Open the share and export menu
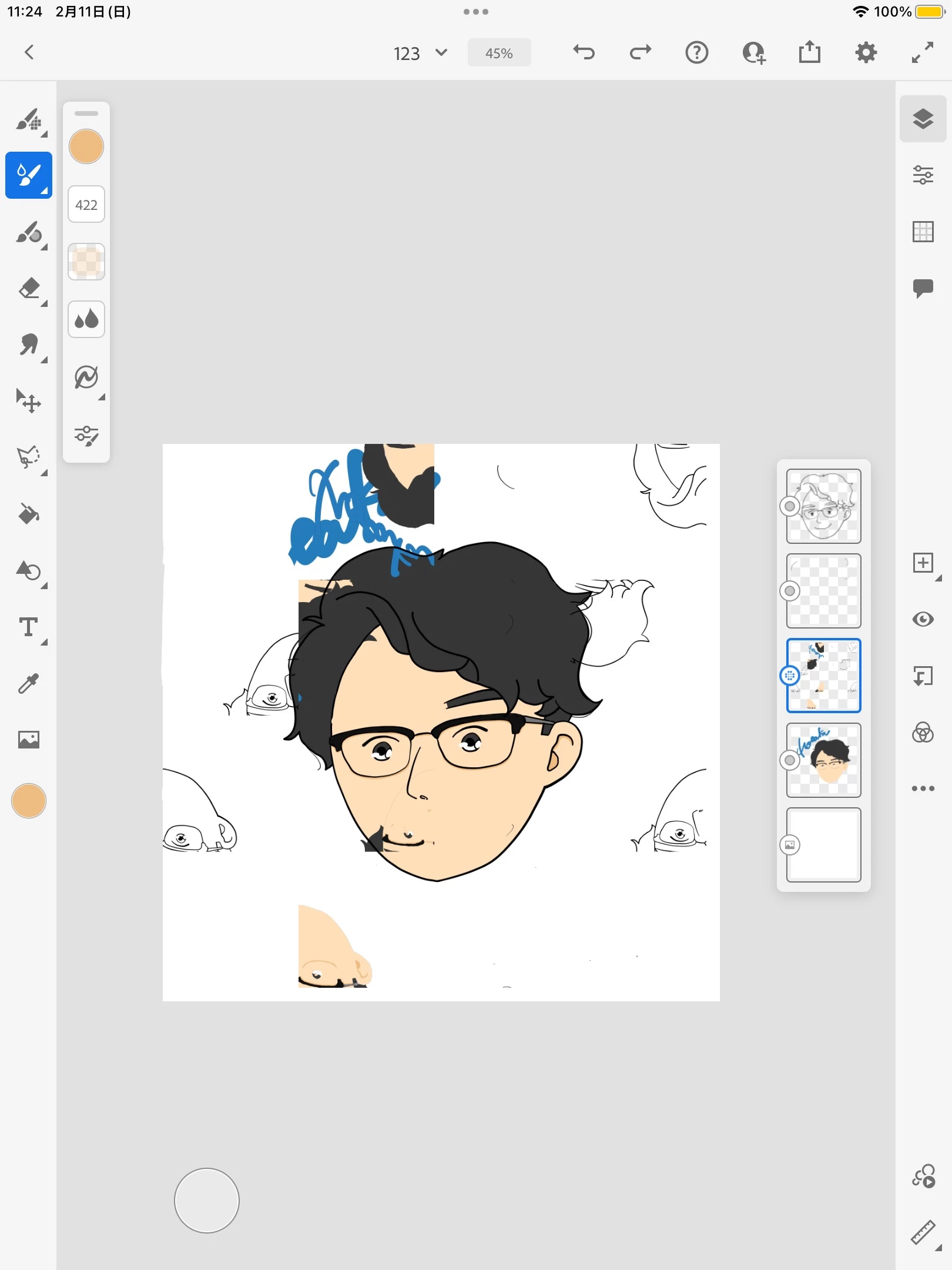Image resolution: width=952 pixels, height=1270 pixels. tap(809, 52)
